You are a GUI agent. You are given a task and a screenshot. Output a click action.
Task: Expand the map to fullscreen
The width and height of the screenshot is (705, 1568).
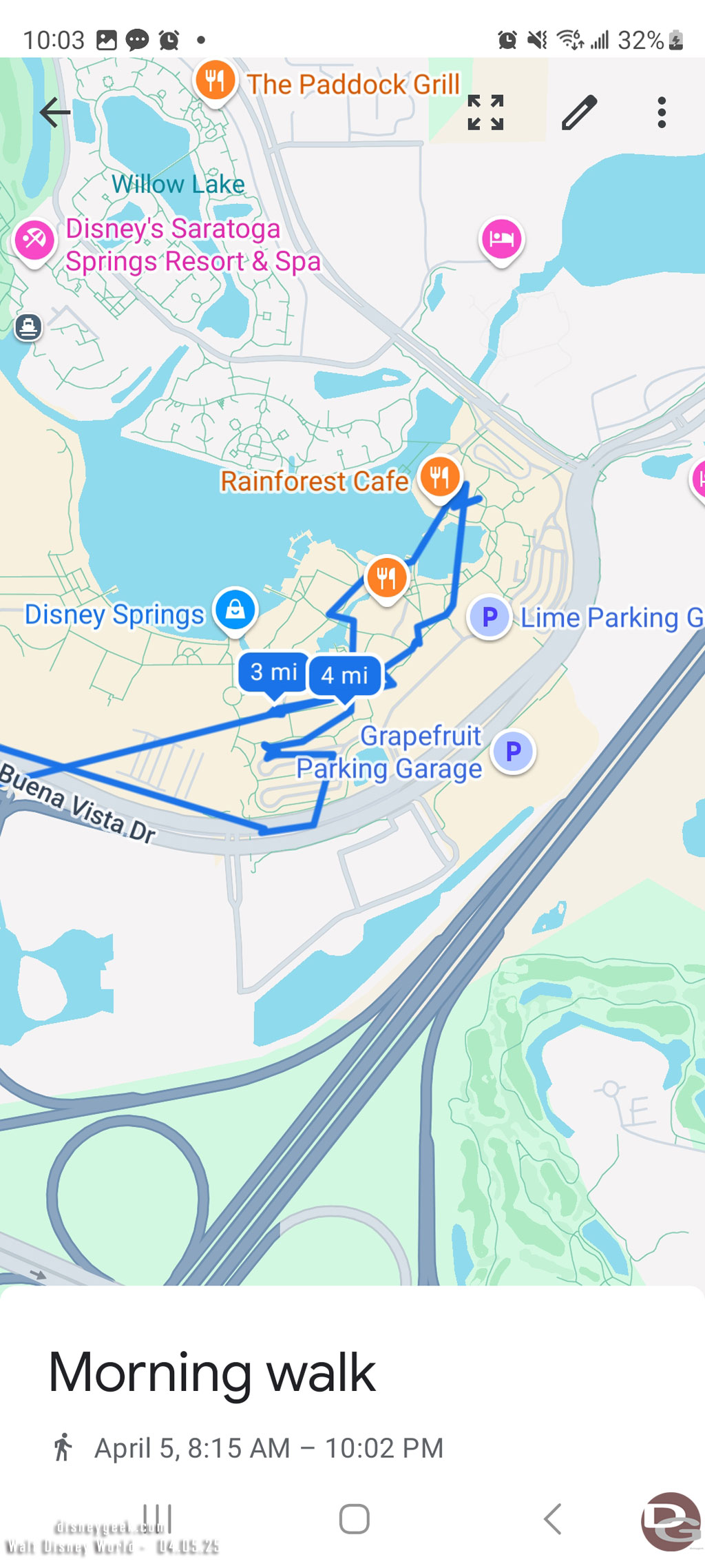click(485, 112)
